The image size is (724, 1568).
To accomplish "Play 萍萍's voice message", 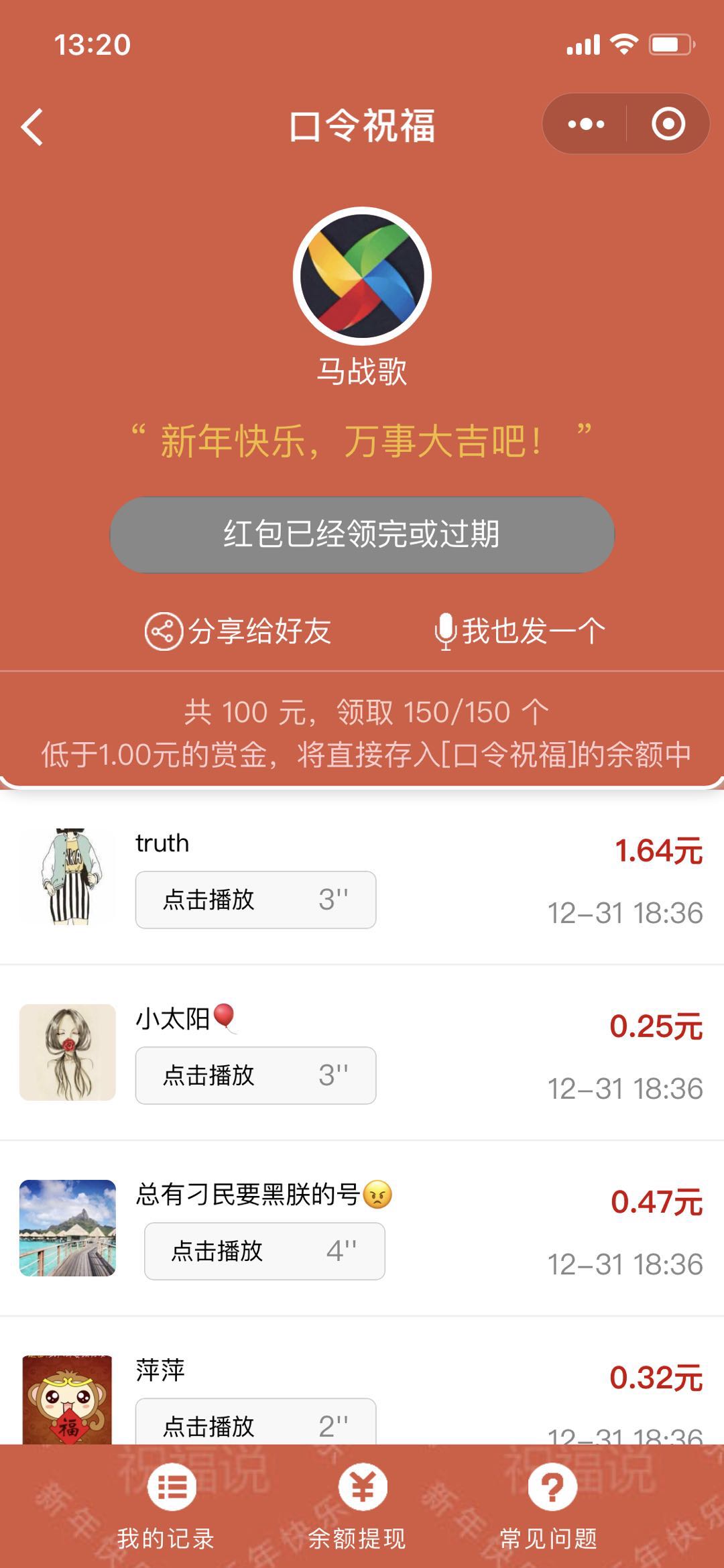I will coord(255,1420).
